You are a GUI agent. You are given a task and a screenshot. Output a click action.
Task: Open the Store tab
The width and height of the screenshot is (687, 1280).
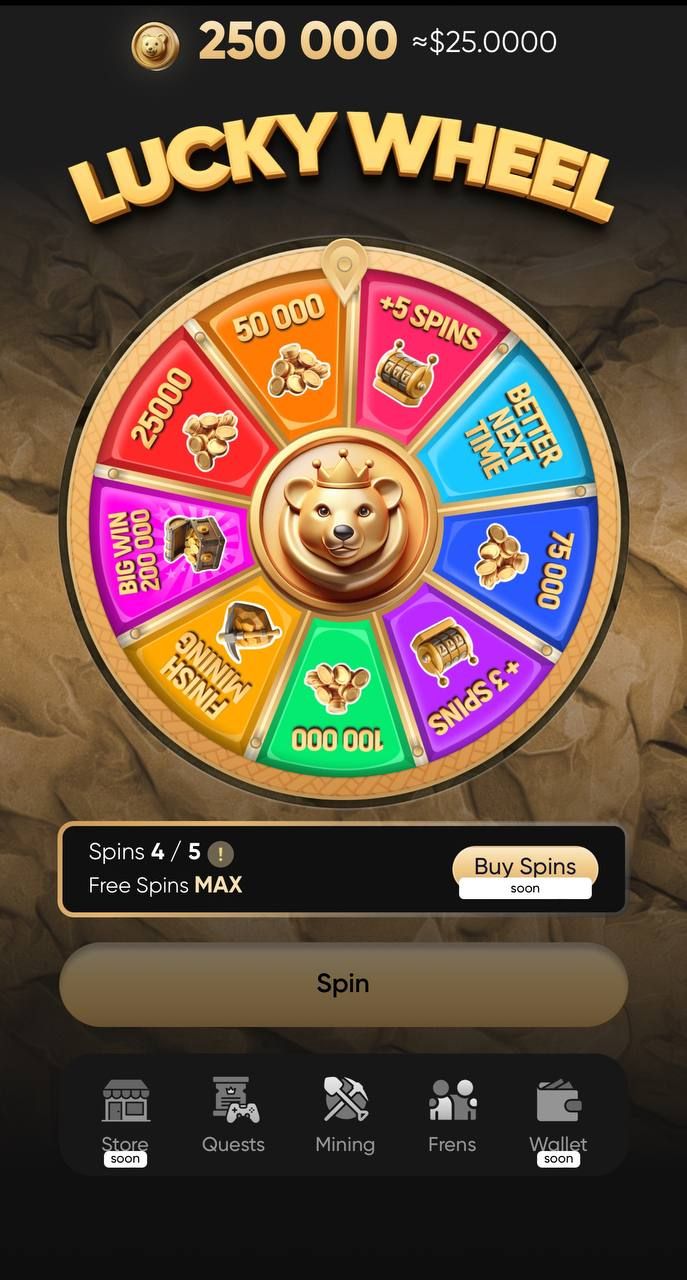pos(125,1115)
